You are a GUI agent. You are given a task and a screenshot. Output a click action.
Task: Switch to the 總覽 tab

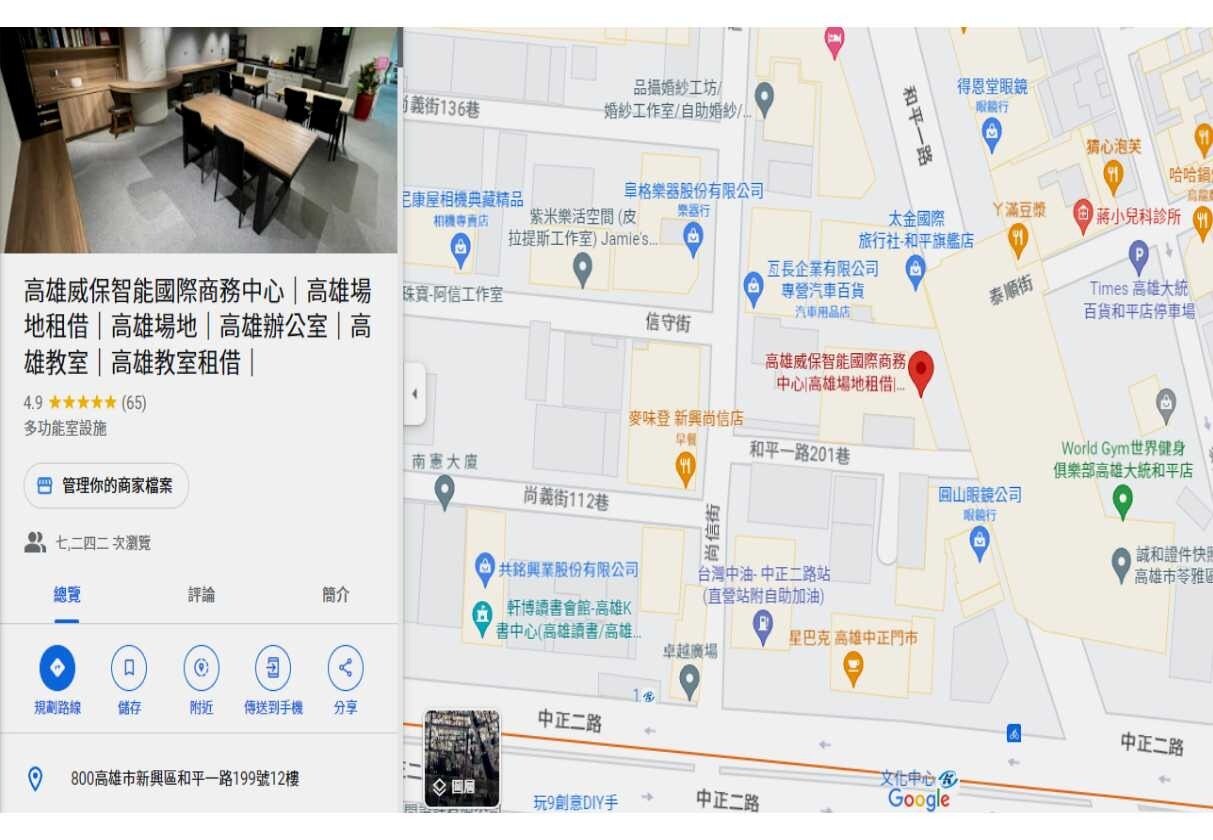[x=67, y=595]
